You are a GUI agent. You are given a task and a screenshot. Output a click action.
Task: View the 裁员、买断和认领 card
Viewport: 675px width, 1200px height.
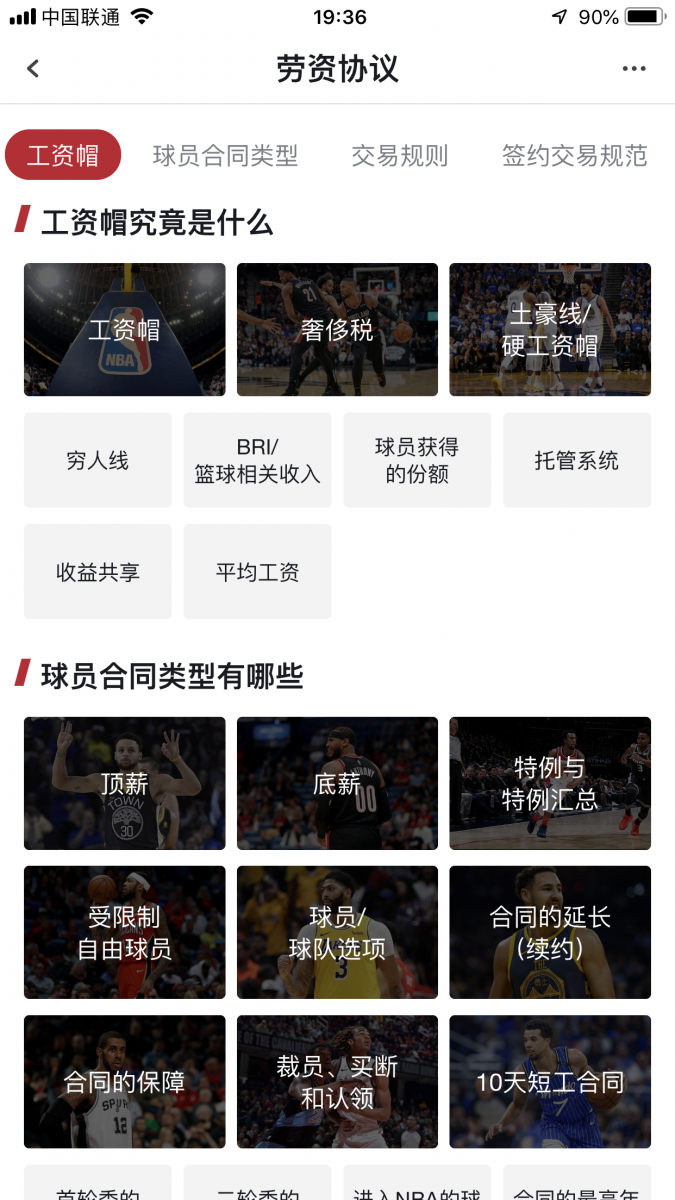point(337,1081)
